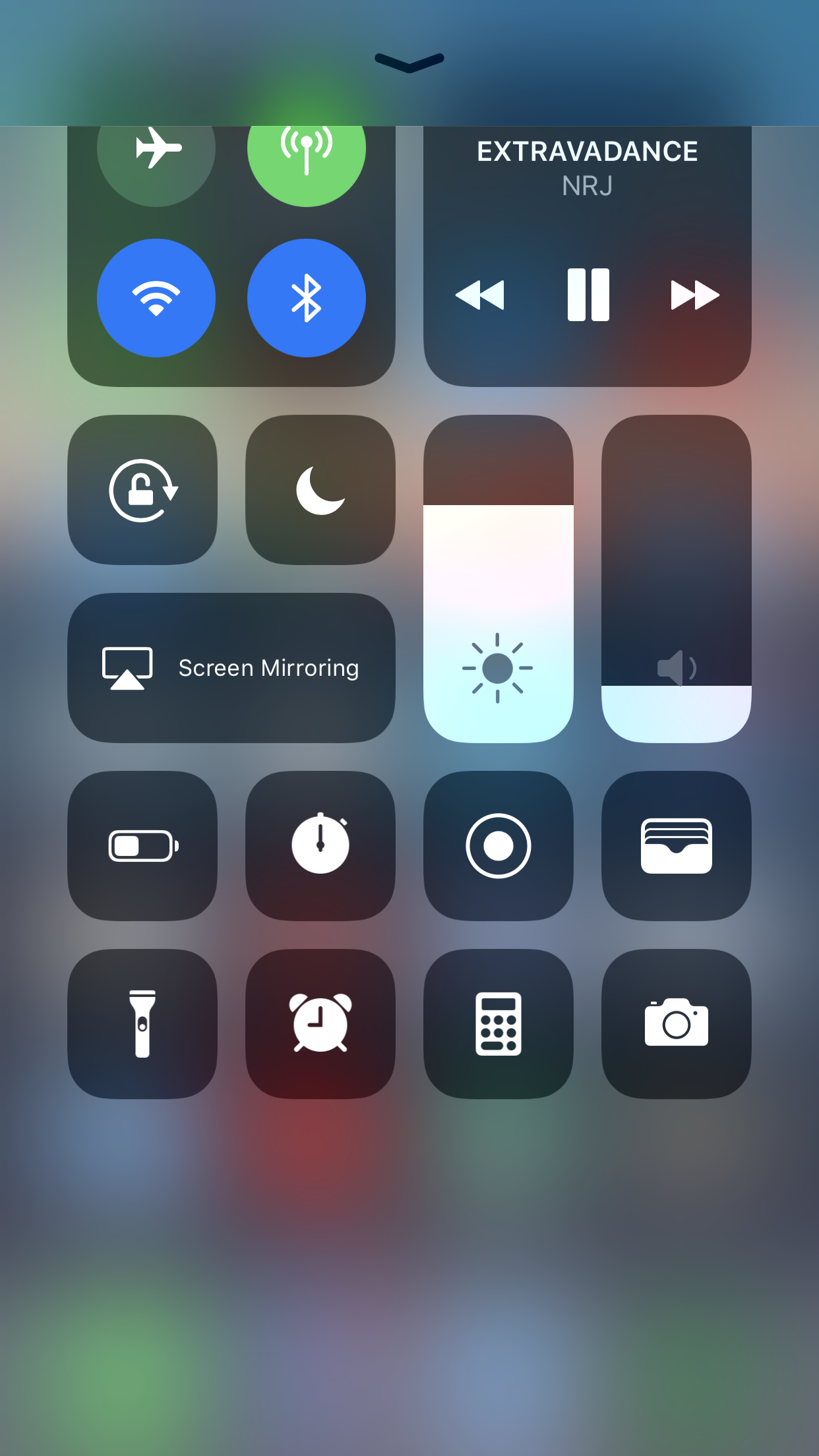Enable Do Not Disturb moon
Image resolution: width=819 pixels, height=1456 pixels.
(320, 490)
